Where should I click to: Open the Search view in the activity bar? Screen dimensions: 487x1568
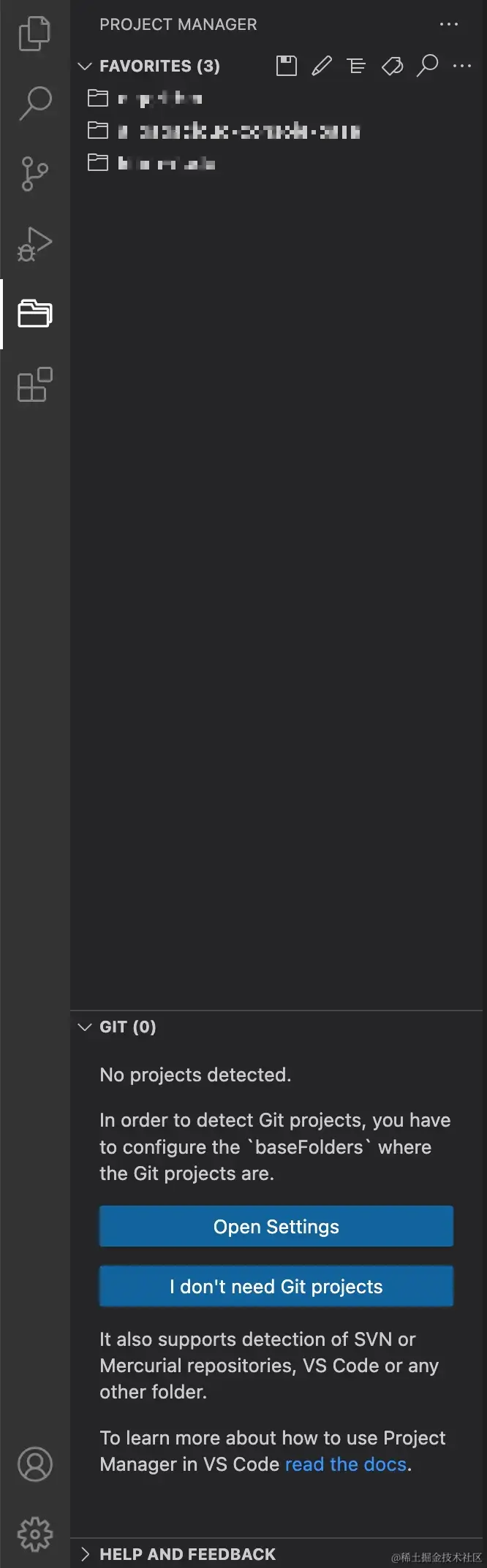tap(34, 103)
